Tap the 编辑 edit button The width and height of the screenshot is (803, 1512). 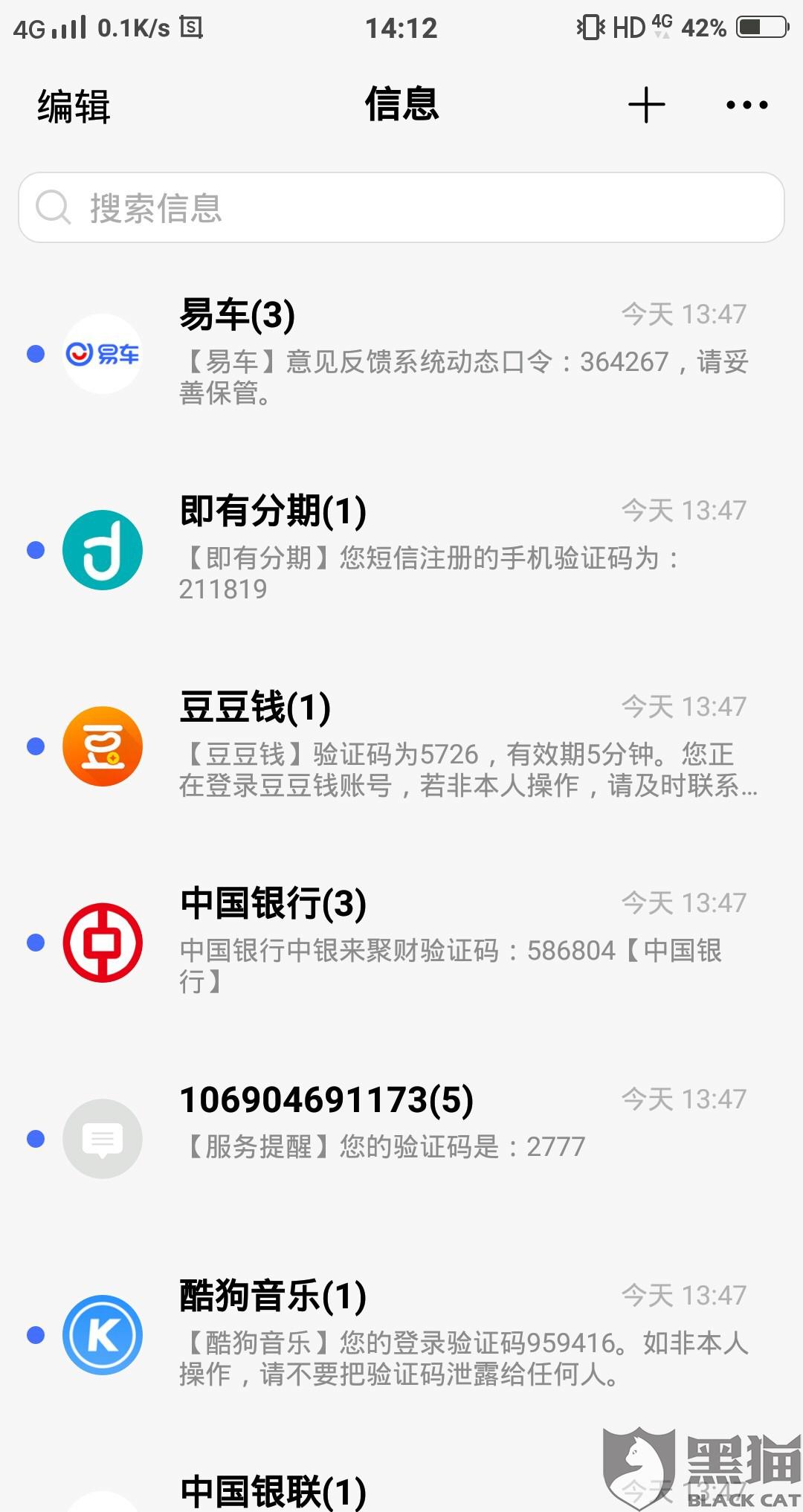[74, 106]
